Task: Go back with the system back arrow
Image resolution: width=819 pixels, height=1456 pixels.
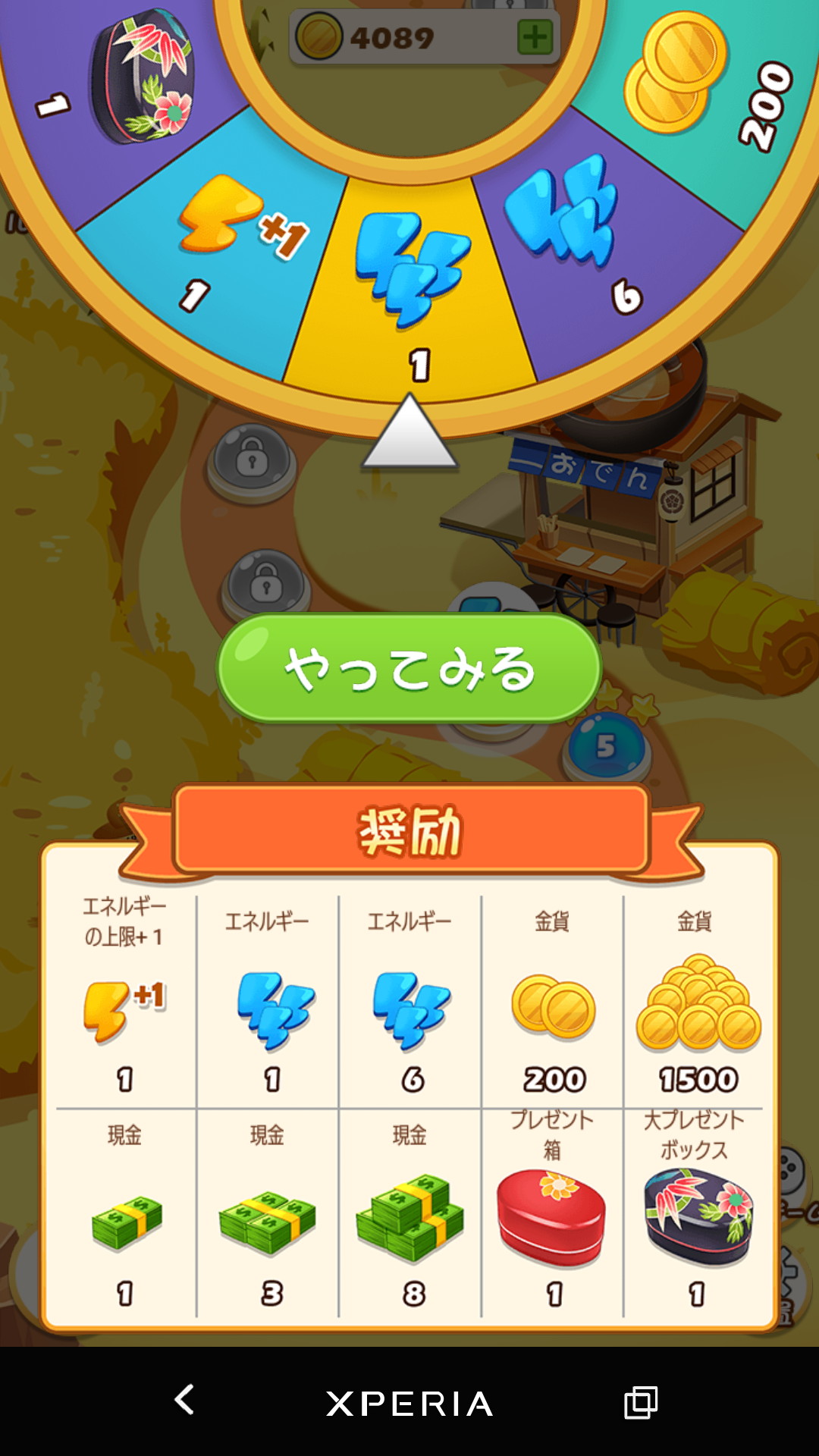Action: [x=184, y=1400]
